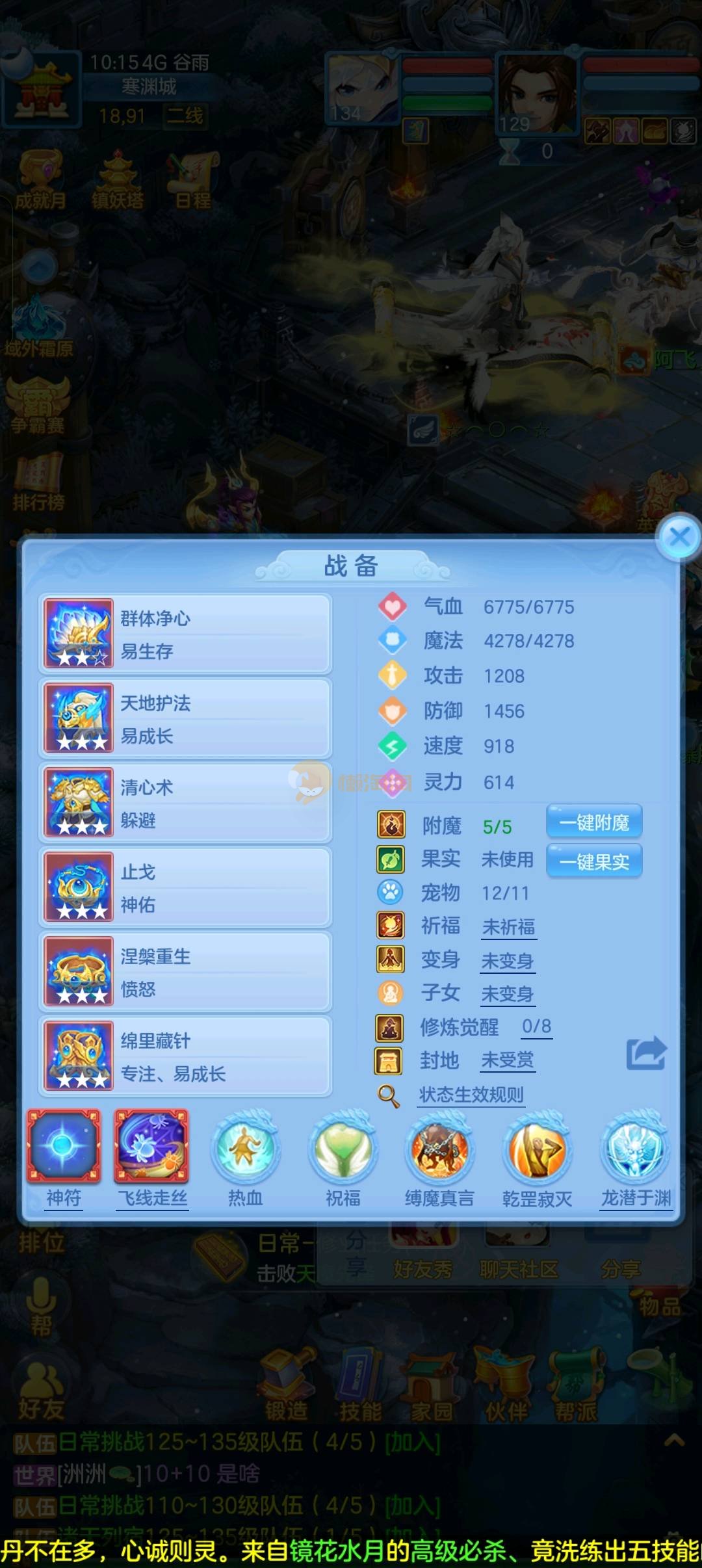Screen dimensions: 702x1568
Task: Tap the 缚魔真言 skill icon
Action: click(440, 1151)
